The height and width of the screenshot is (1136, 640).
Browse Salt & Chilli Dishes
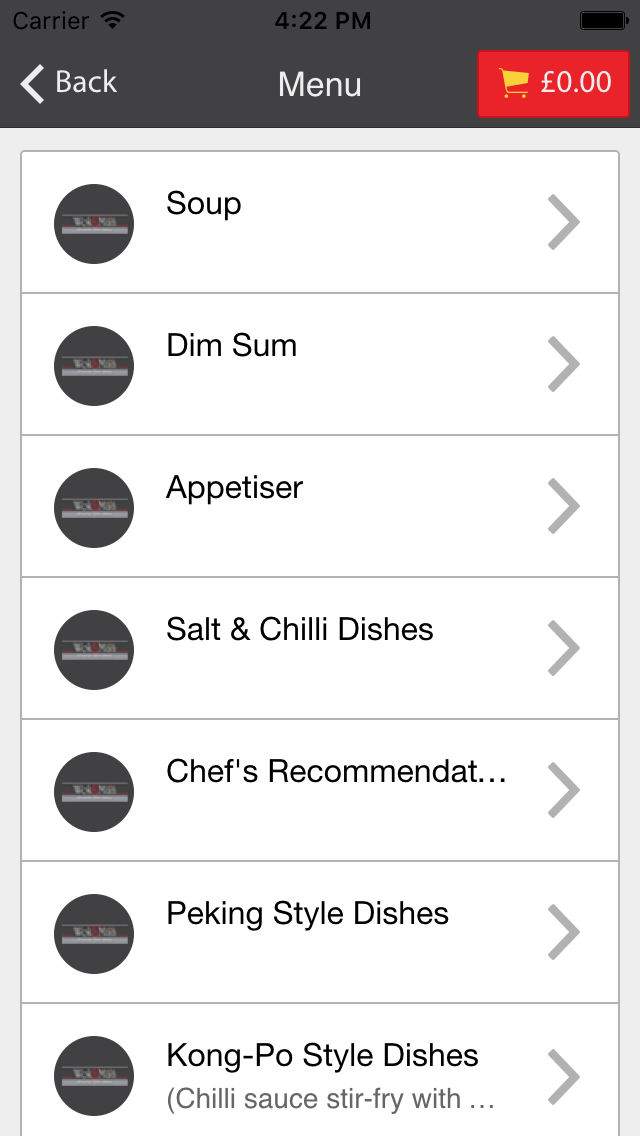[320, 648]
